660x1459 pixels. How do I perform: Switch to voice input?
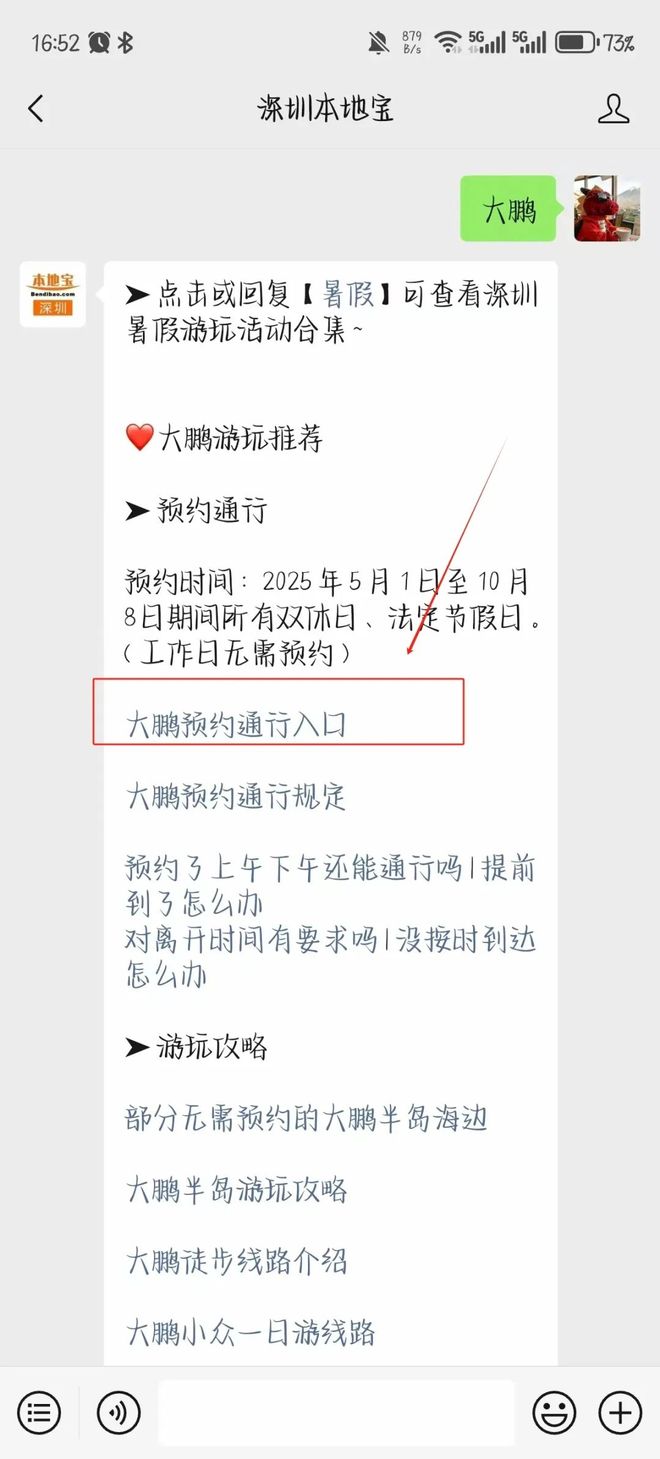coord(118,1413)
